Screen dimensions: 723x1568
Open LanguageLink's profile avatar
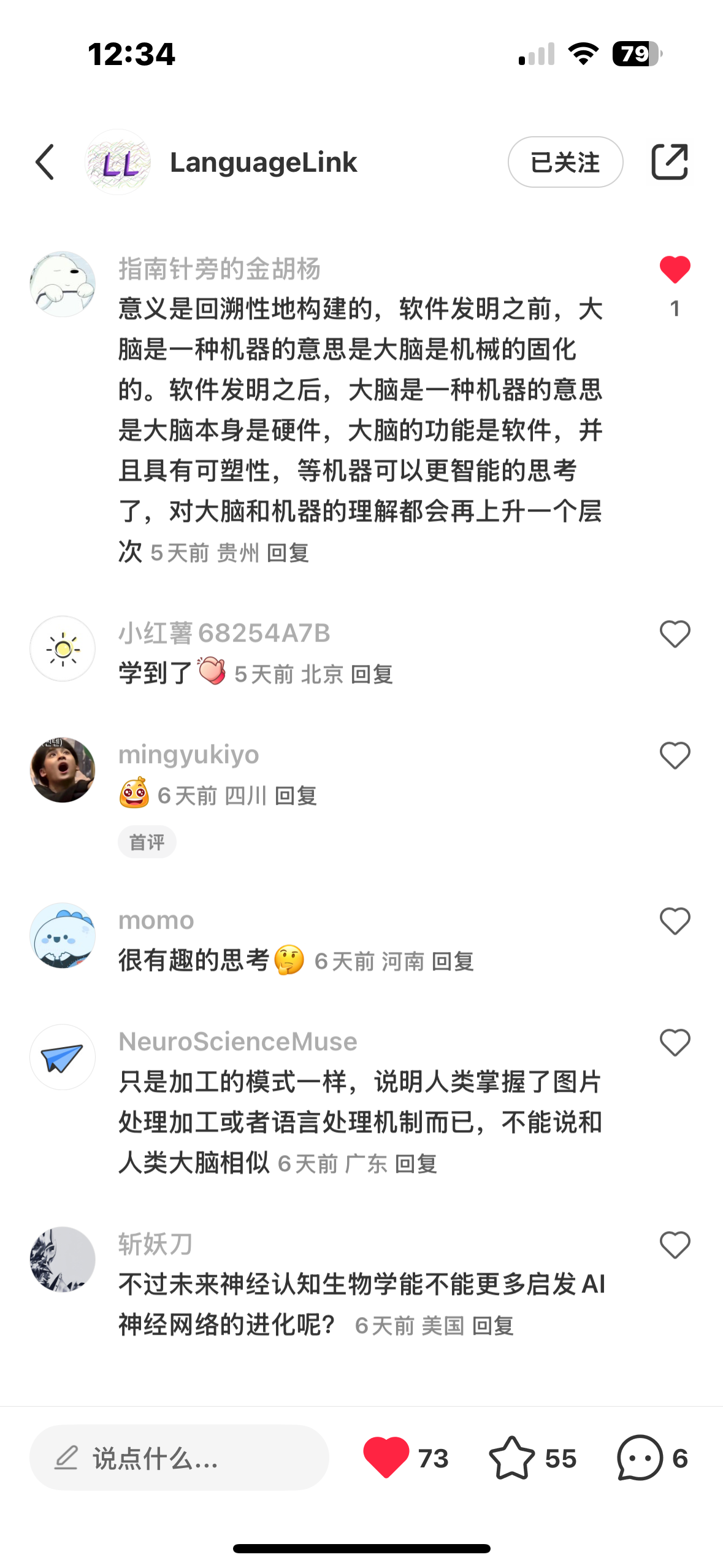click(x=118, y=163)
